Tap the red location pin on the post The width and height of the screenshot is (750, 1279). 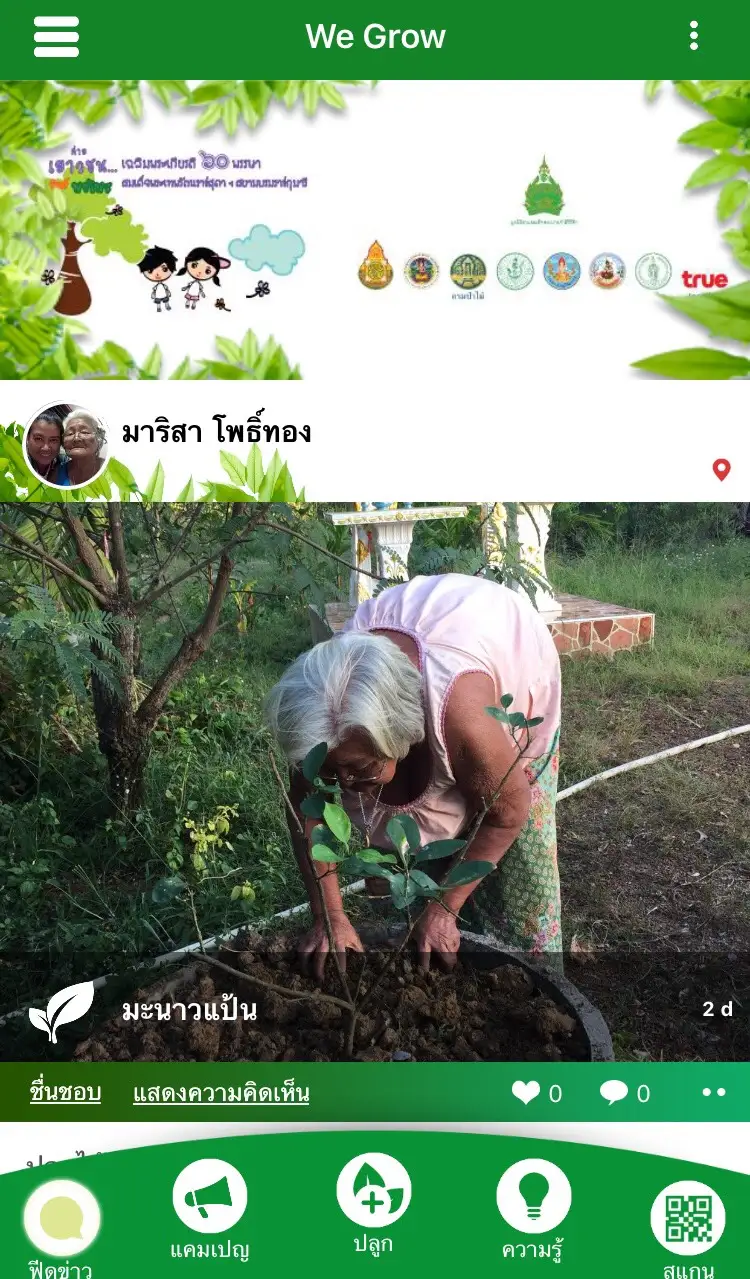(x=721, y=470)
